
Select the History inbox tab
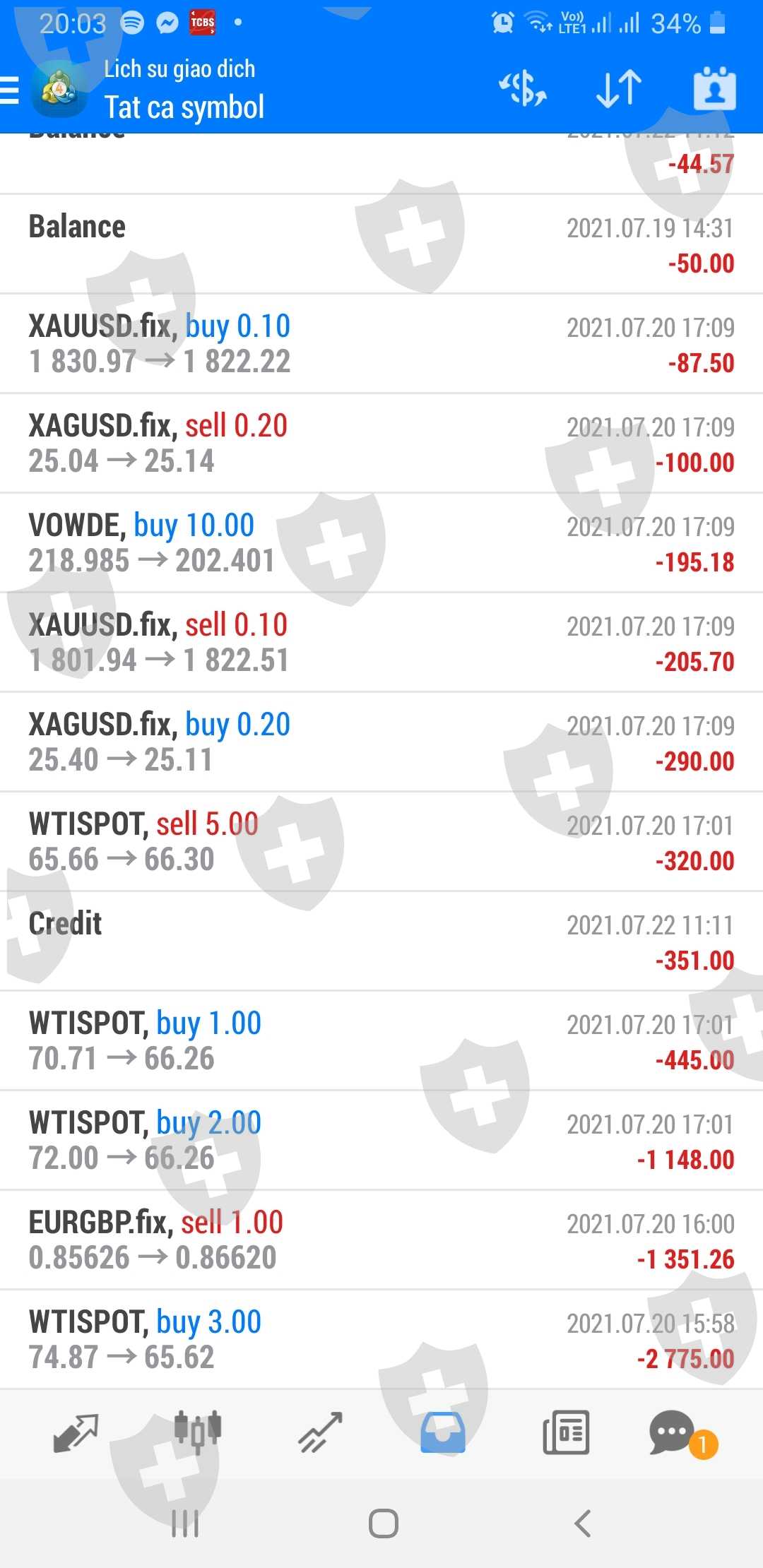(443, 1432)
